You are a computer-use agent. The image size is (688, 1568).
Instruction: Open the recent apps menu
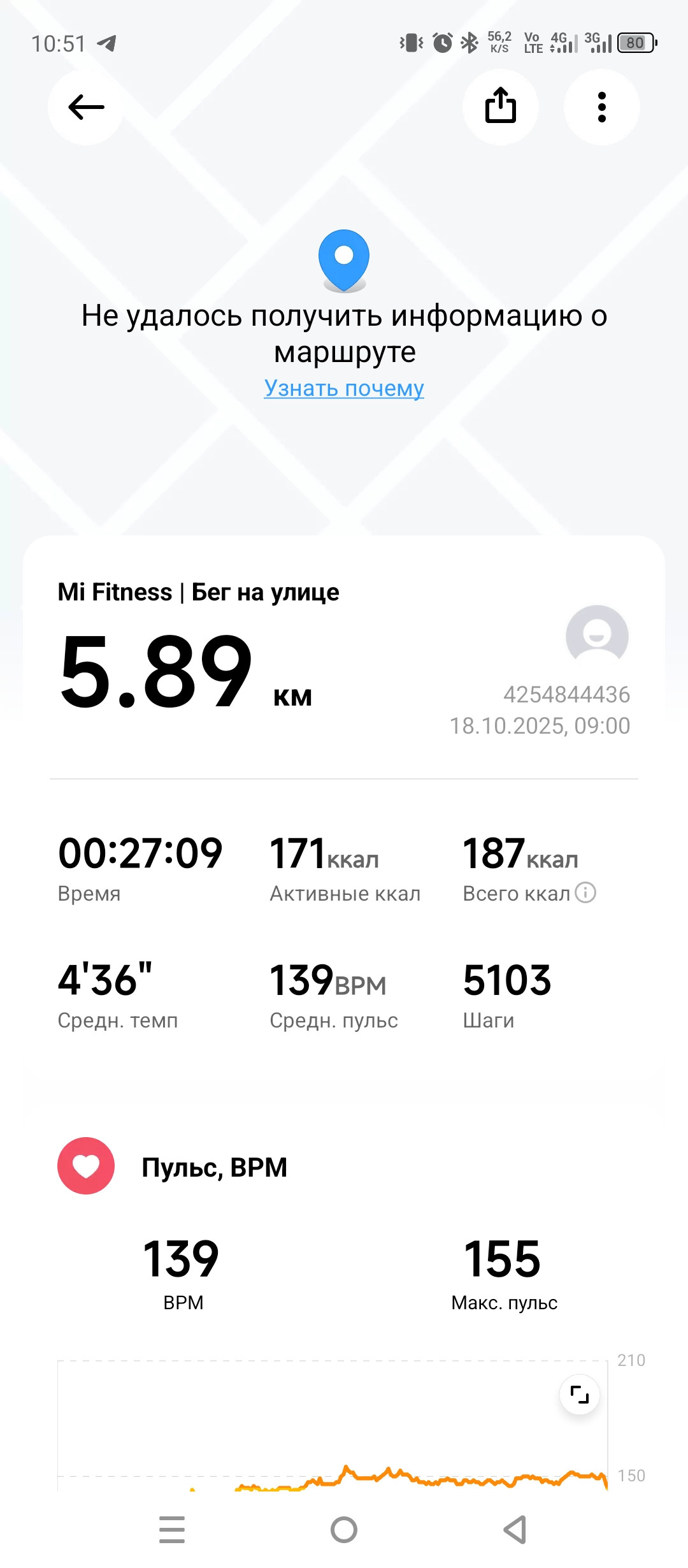click(172, 1530)
